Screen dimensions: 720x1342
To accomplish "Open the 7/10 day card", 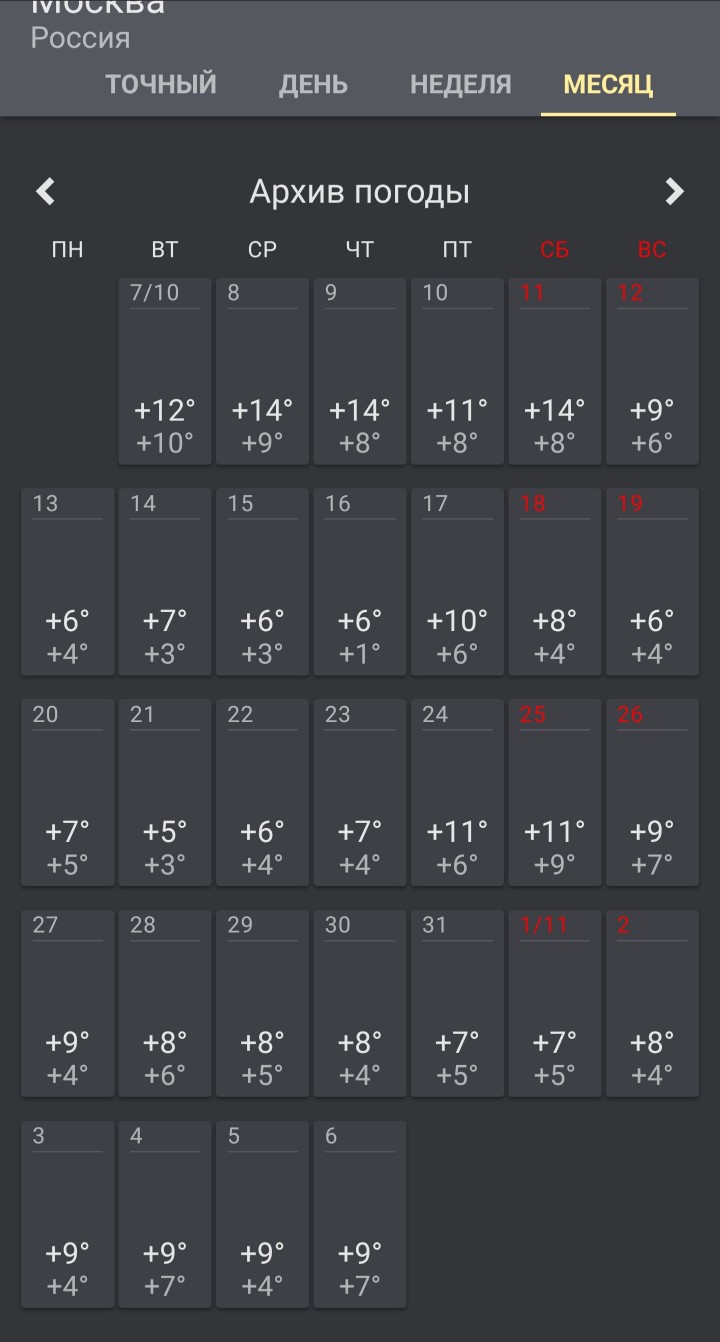I will point(165,371).
